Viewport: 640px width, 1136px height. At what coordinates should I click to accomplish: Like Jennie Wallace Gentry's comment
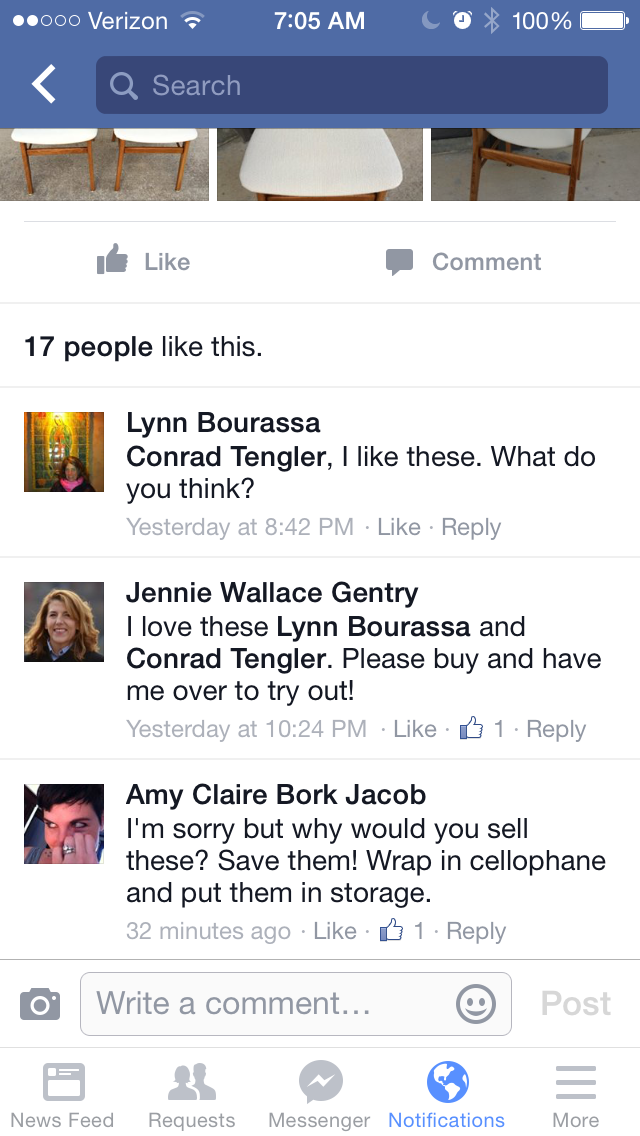(x=414, y=729)
